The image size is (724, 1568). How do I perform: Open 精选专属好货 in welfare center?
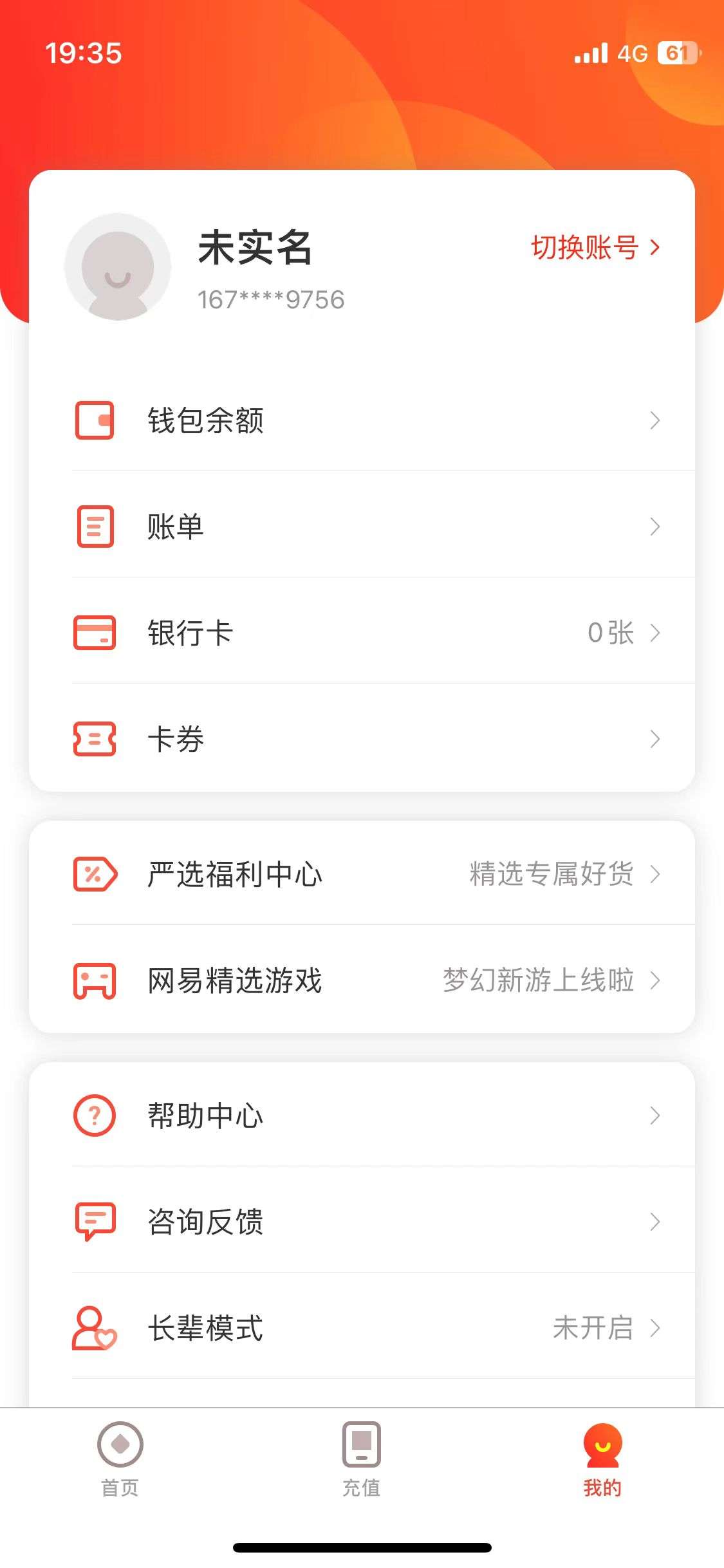[550, 874]
